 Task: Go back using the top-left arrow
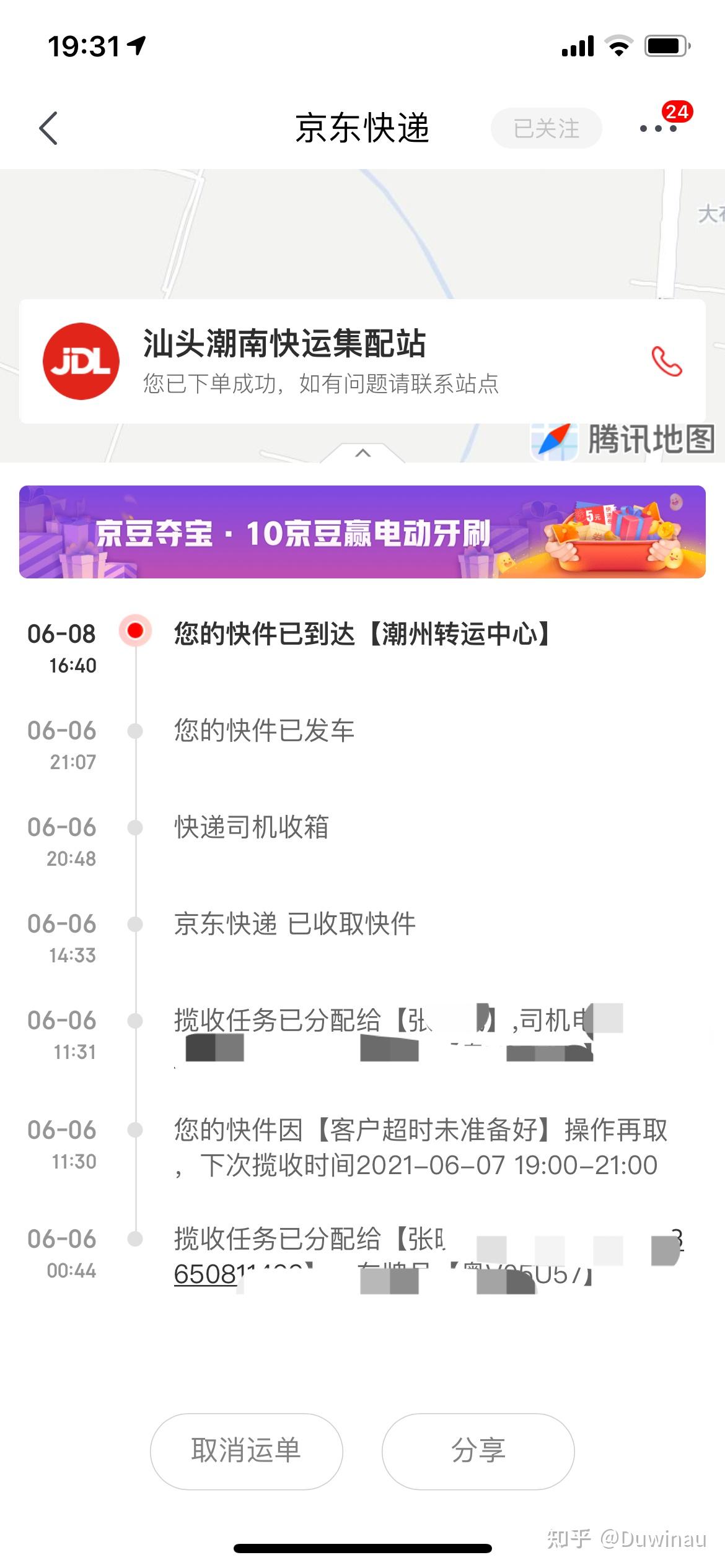tap(48, 128)
